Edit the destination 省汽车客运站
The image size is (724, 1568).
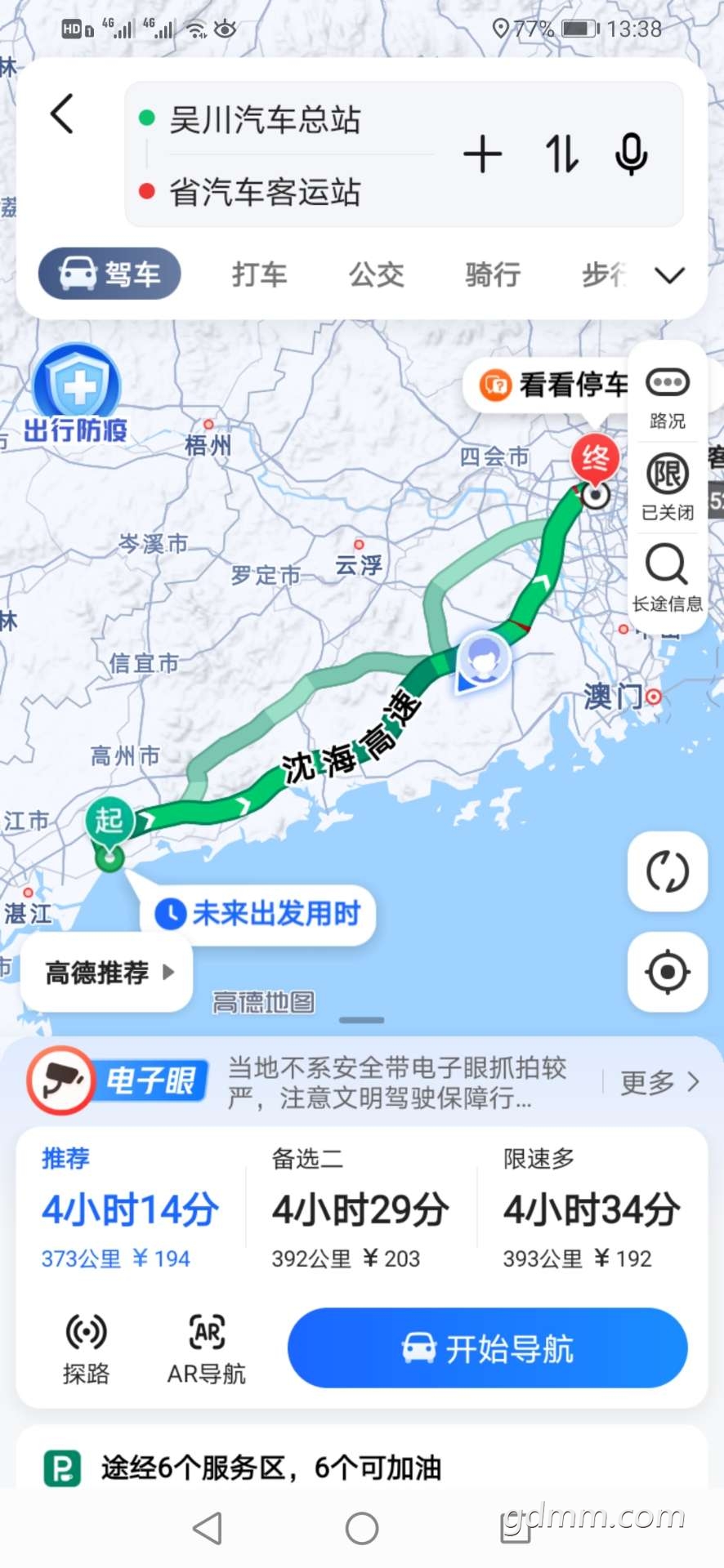point(264,192)
